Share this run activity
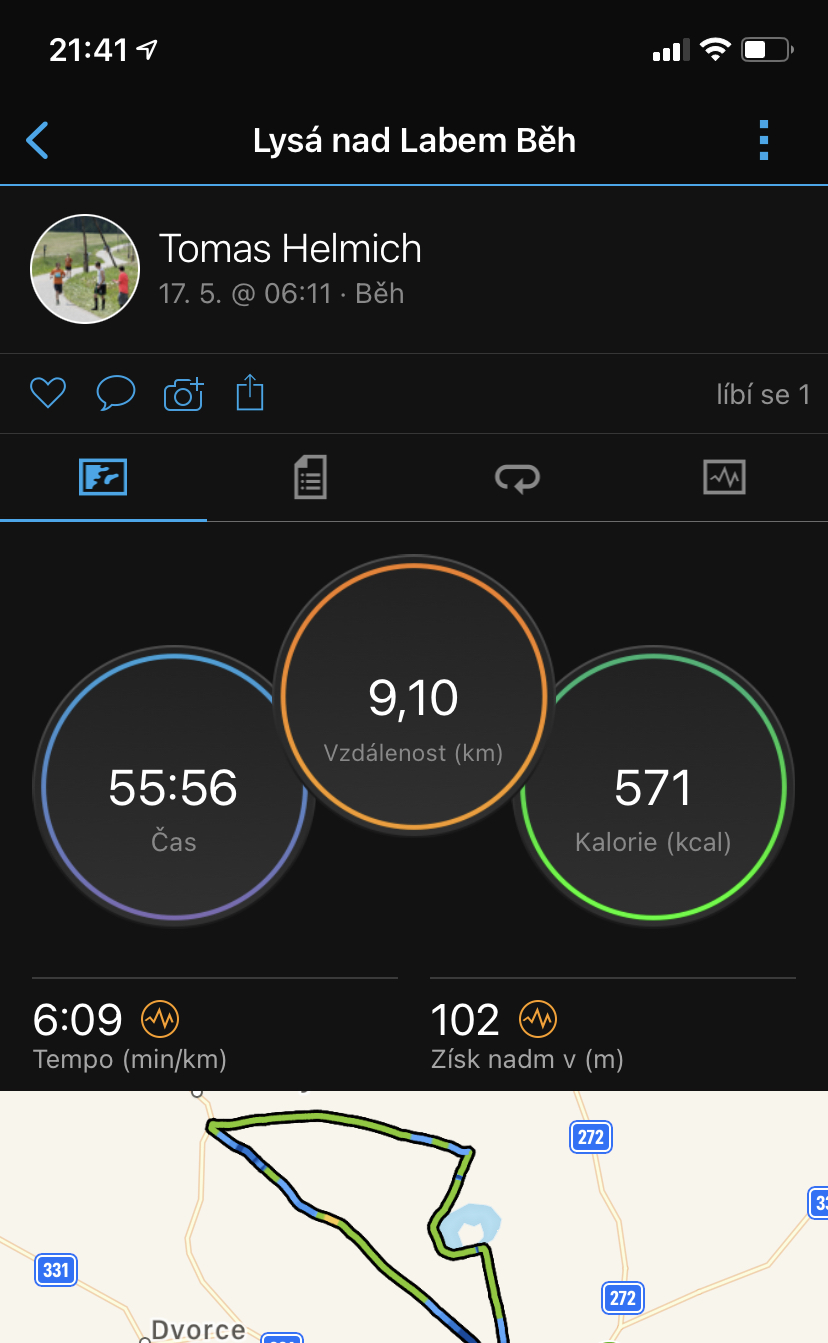This screenshot has width=828, height=1343. pos(250,392)
